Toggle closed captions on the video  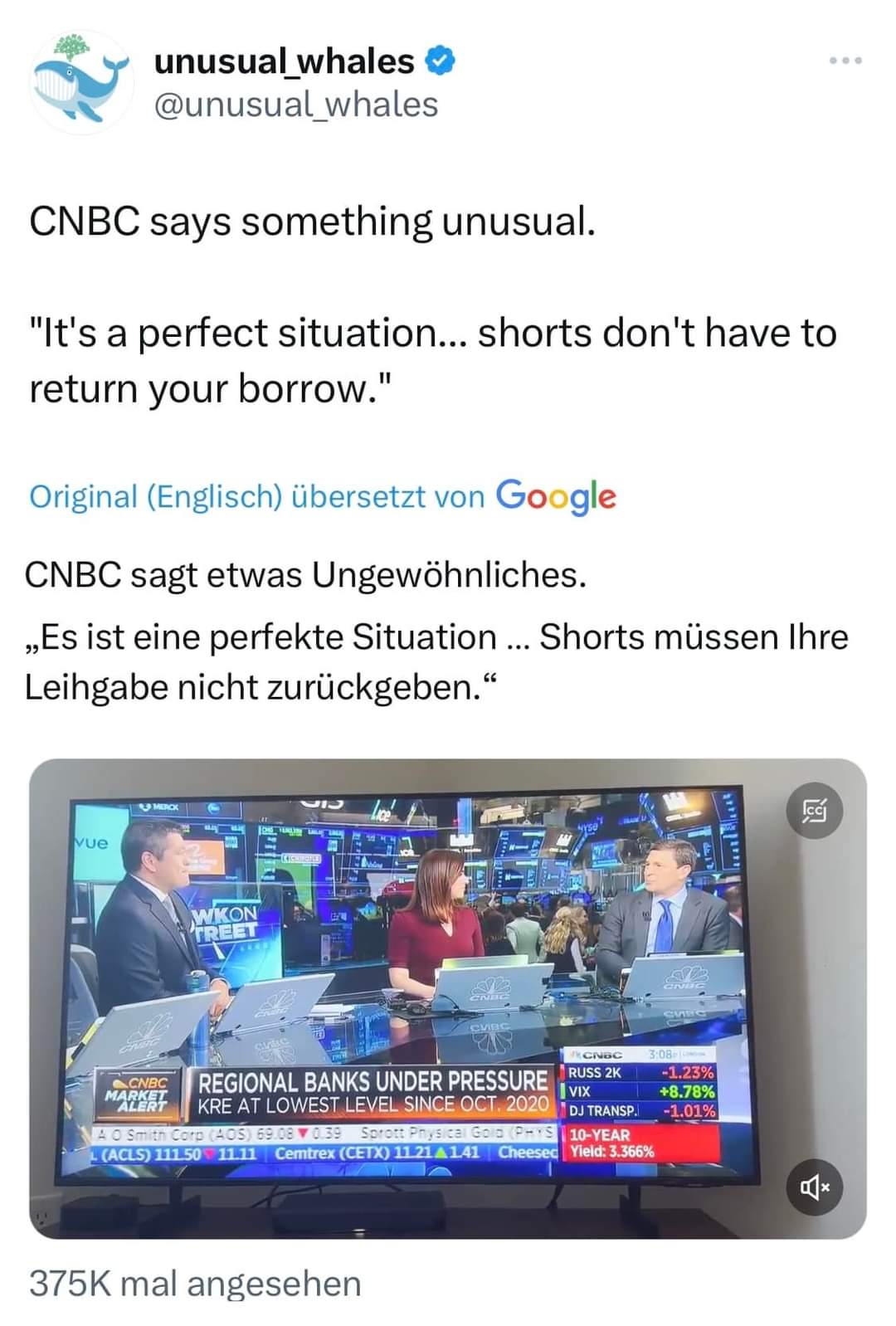click(x=814, y=810)
